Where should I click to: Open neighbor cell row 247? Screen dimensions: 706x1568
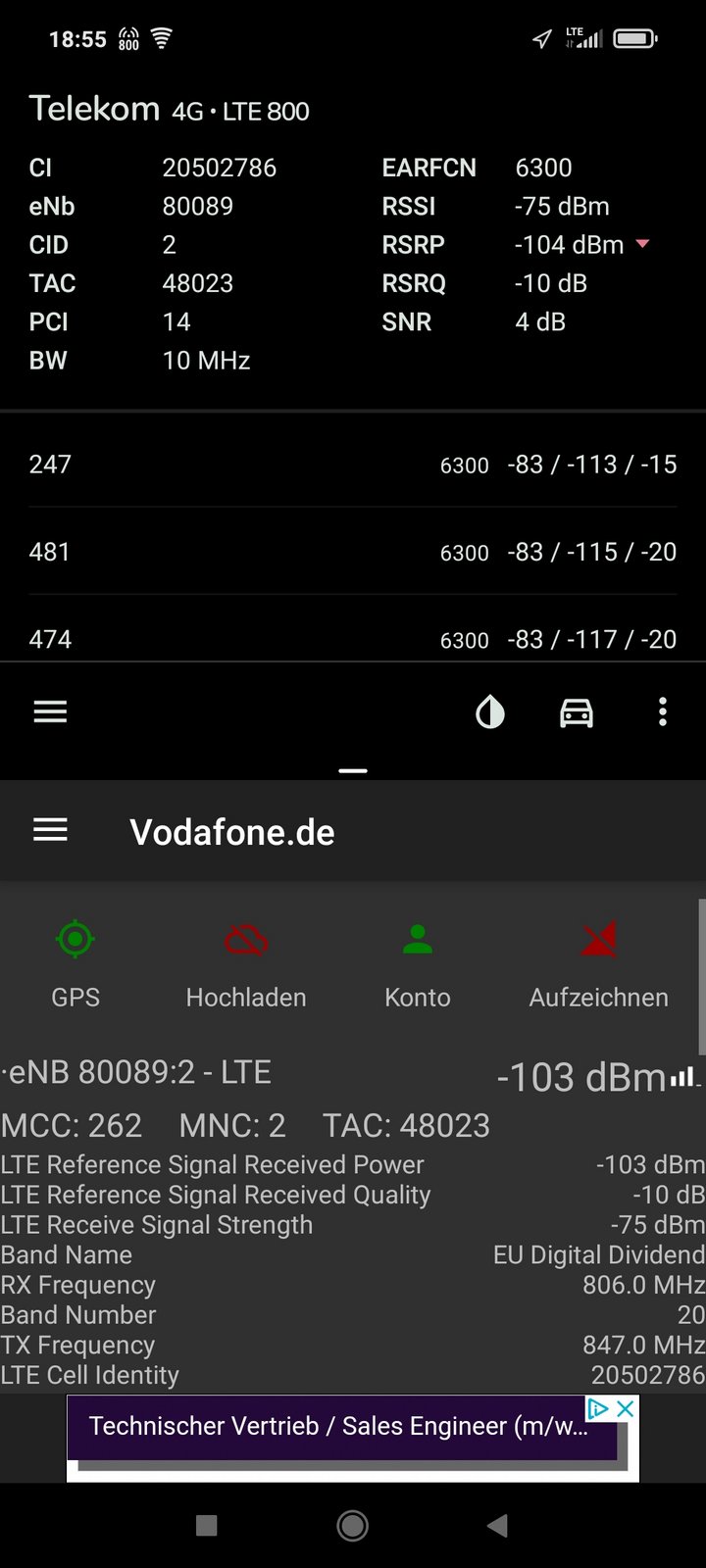(x=353, y=465)
